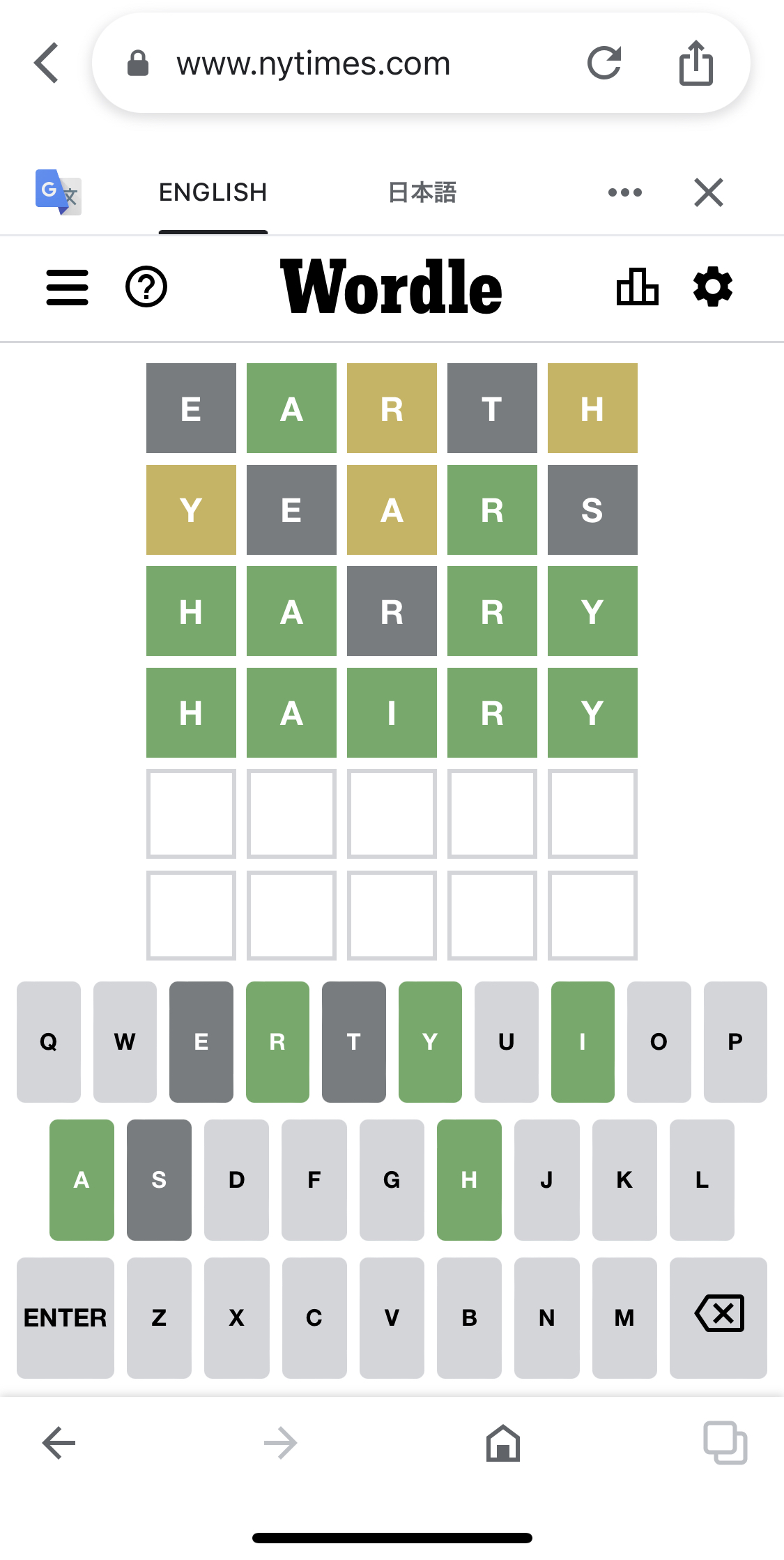View Wordle statistics chart

point(637,287)
